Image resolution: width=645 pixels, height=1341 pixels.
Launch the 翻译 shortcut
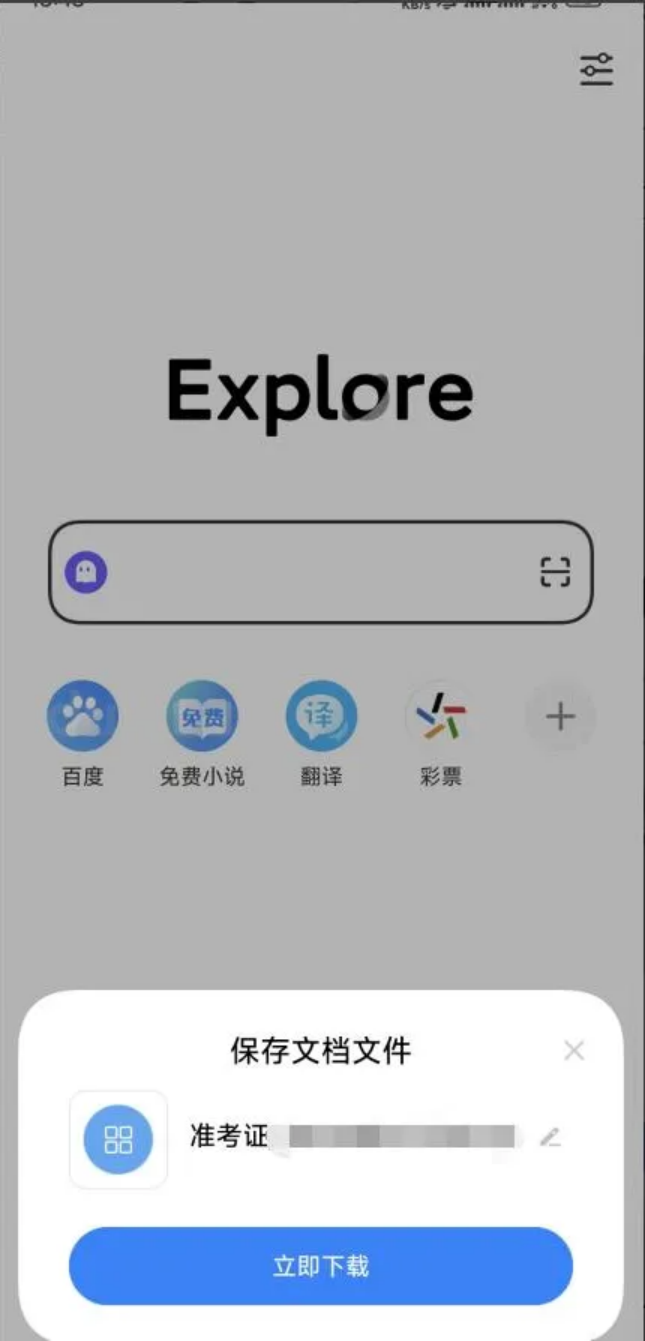click(x=321, y=717)
